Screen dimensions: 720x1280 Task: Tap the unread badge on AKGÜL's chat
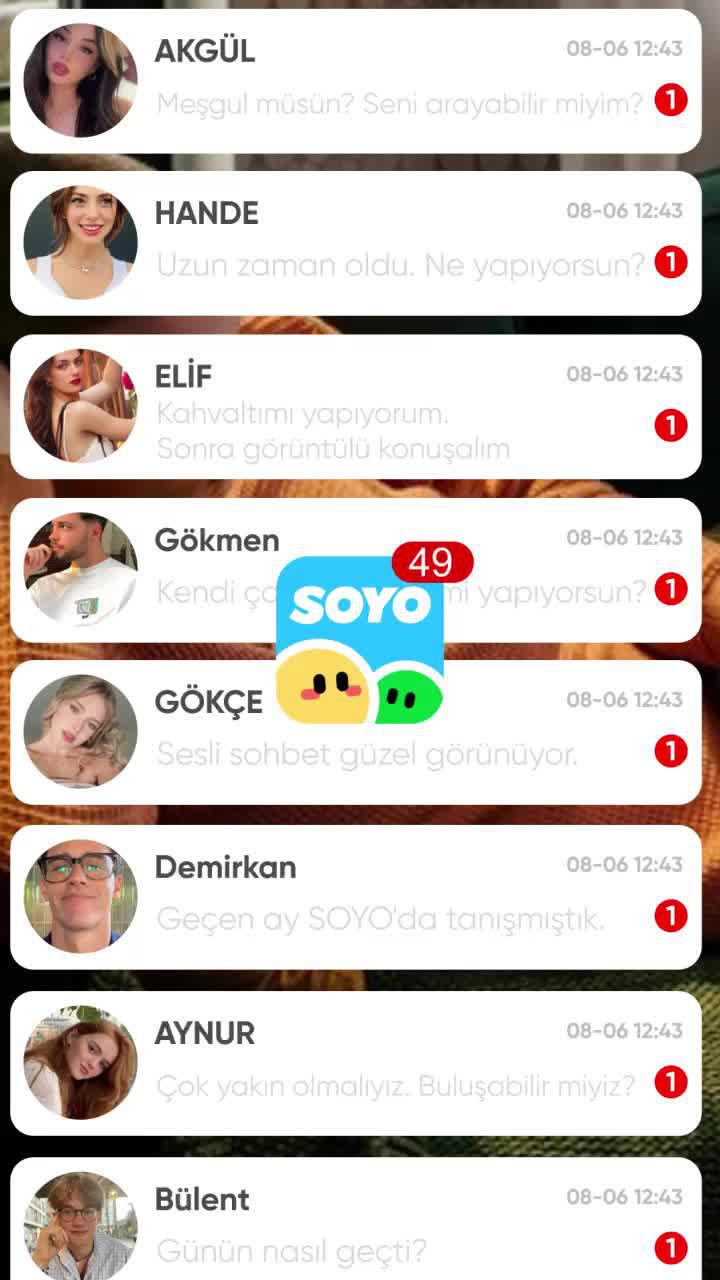pyautogui.click(x=671, y=101)
